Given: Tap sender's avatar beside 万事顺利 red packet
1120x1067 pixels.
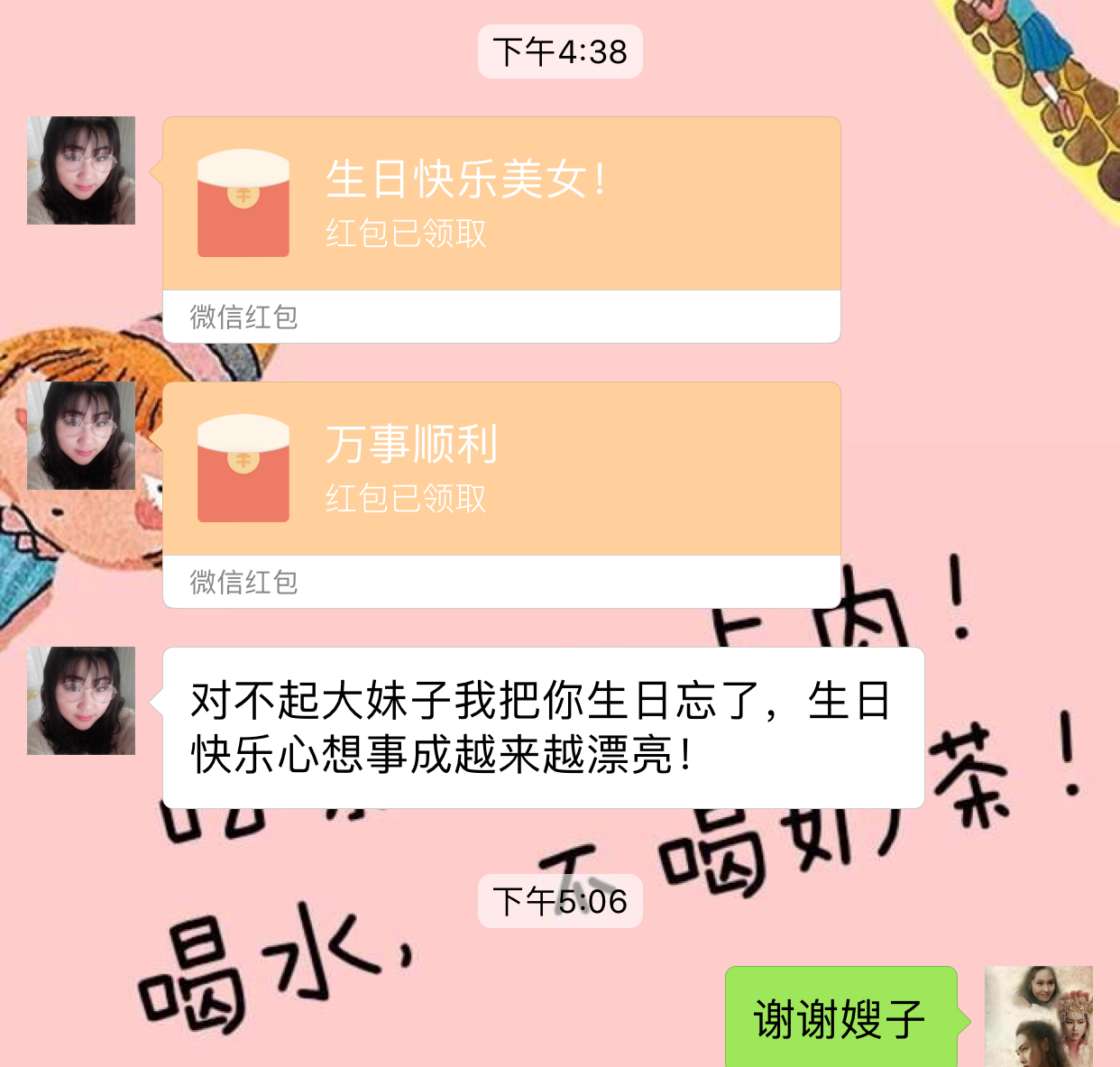Looking at the screenshot, I should [81, 436].
